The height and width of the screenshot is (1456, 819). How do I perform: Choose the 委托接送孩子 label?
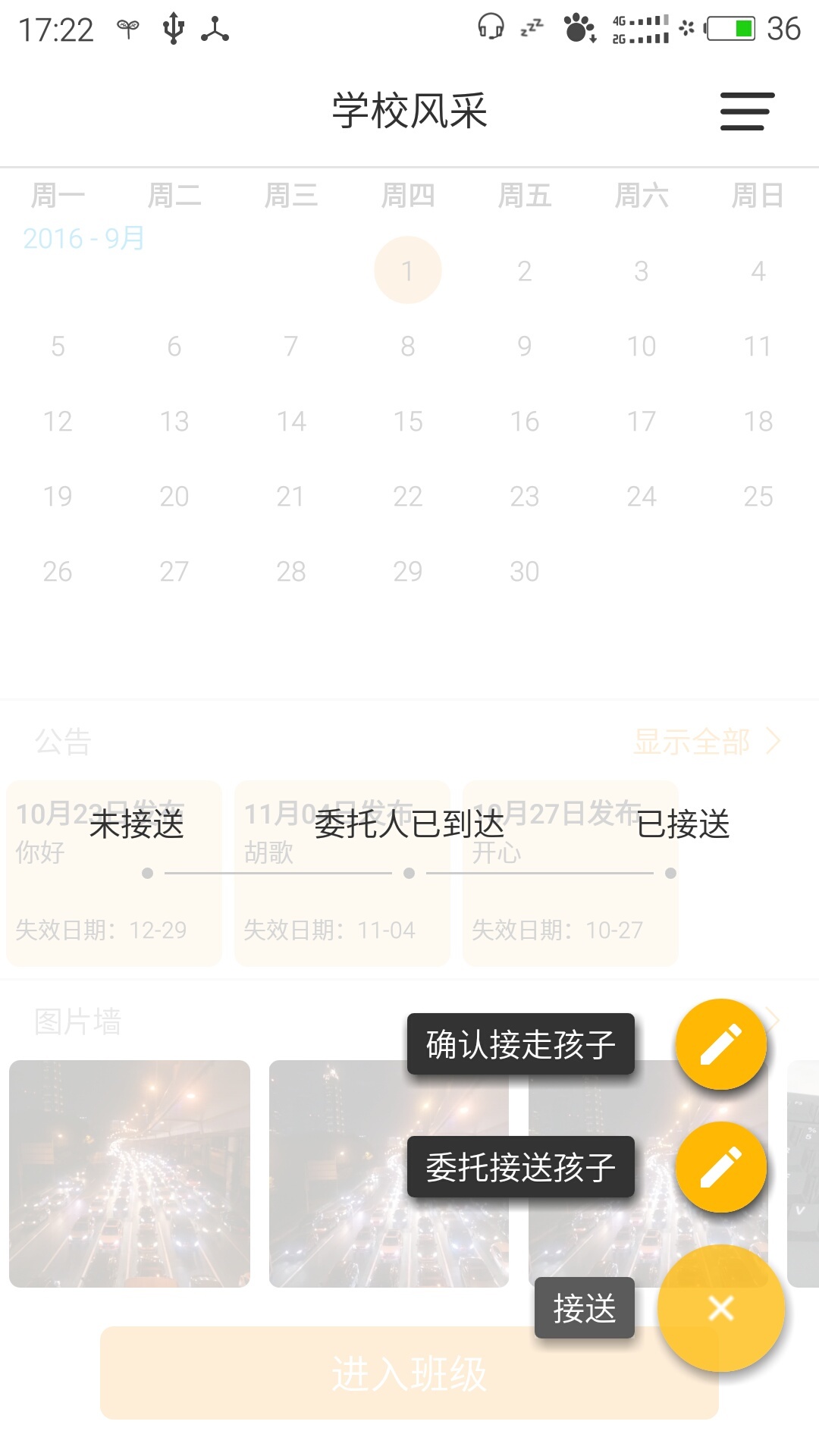(x=520, y=1167)
